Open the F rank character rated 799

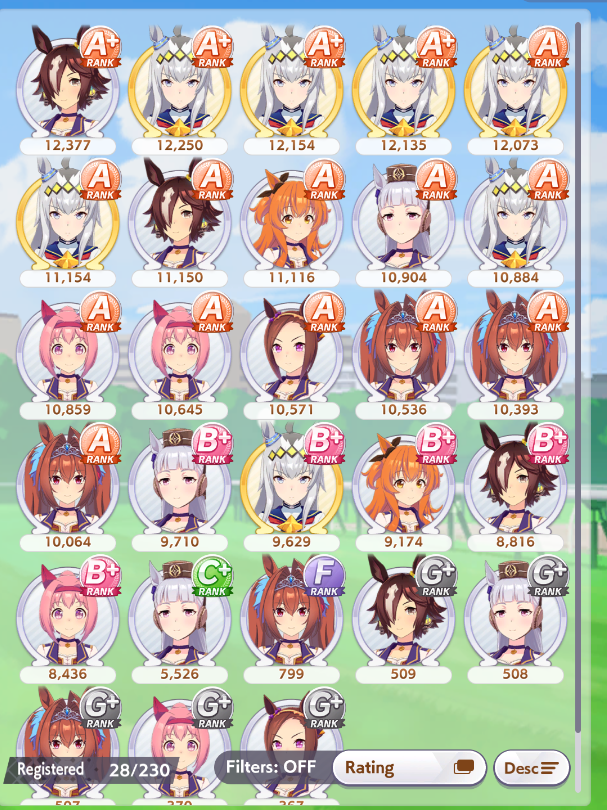tap(292, 613)
